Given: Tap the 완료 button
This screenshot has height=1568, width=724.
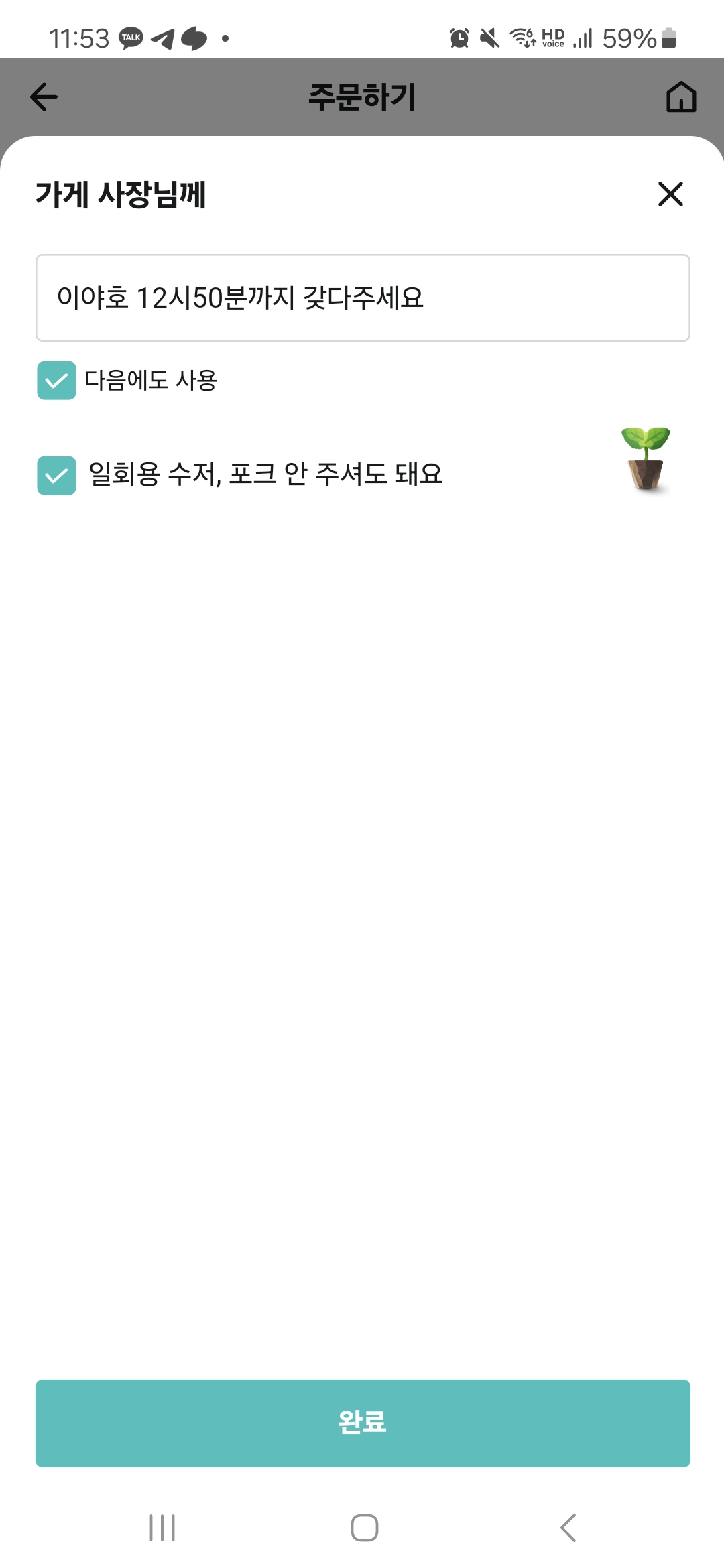Looking at the screenshot, I should (x=363, y=1423).
